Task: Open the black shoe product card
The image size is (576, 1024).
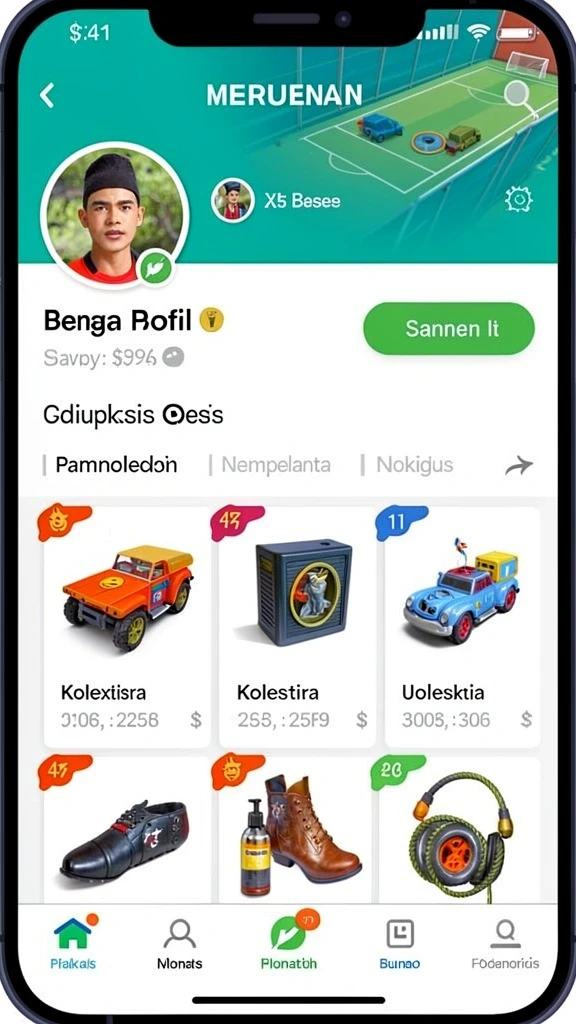Action: pos(127,831)
